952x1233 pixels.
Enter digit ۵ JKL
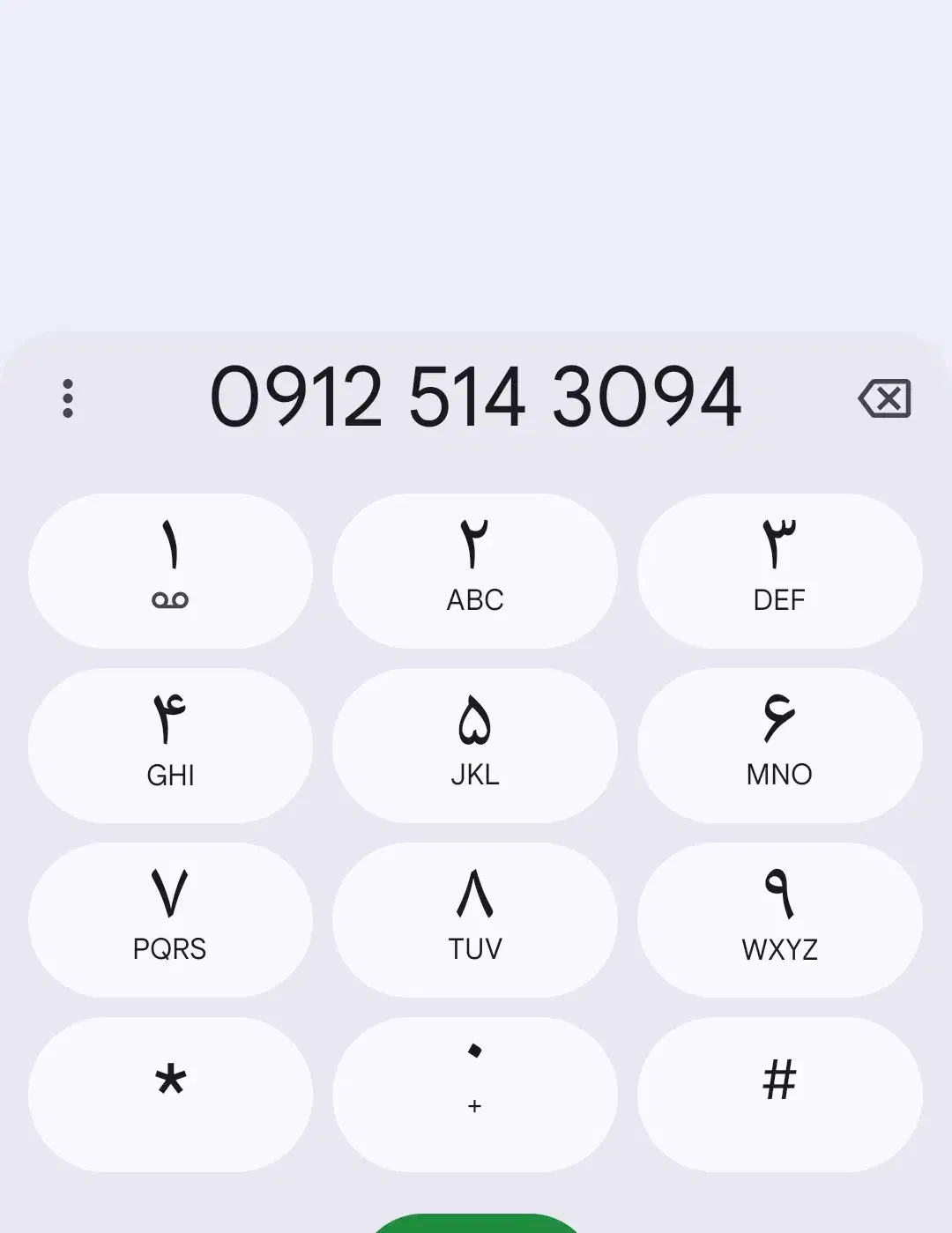click(474, 745)
